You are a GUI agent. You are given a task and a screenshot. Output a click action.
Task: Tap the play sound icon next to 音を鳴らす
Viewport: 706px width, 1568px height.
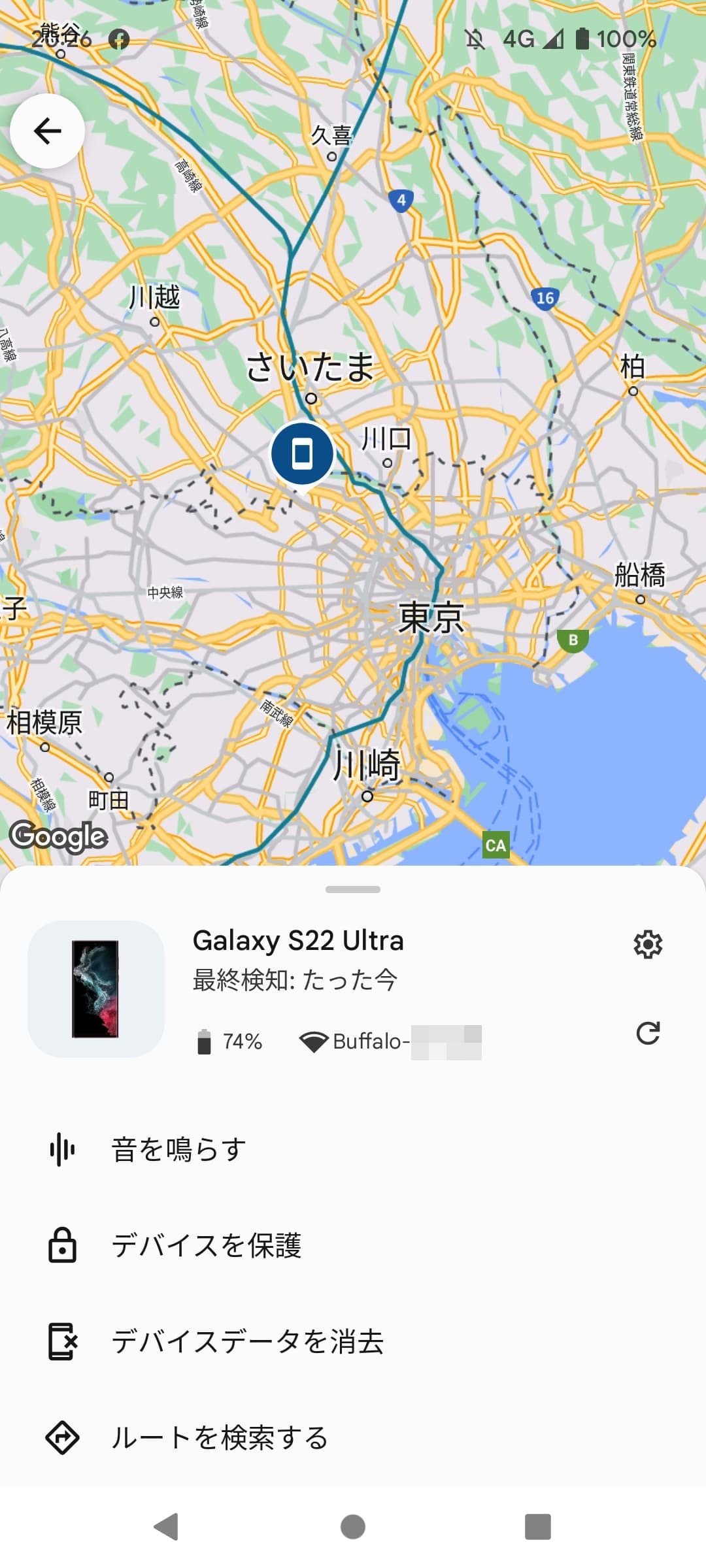63,1149
